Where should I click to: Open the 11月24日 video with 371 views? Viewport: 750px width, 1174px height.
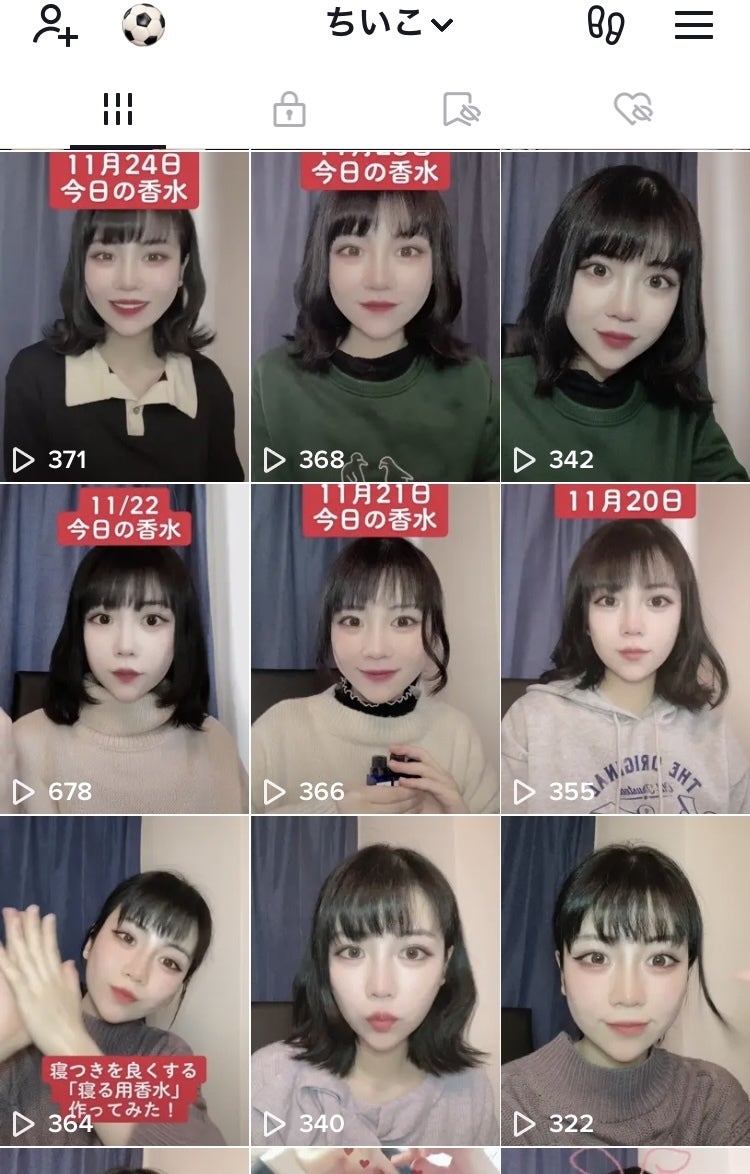123,316
